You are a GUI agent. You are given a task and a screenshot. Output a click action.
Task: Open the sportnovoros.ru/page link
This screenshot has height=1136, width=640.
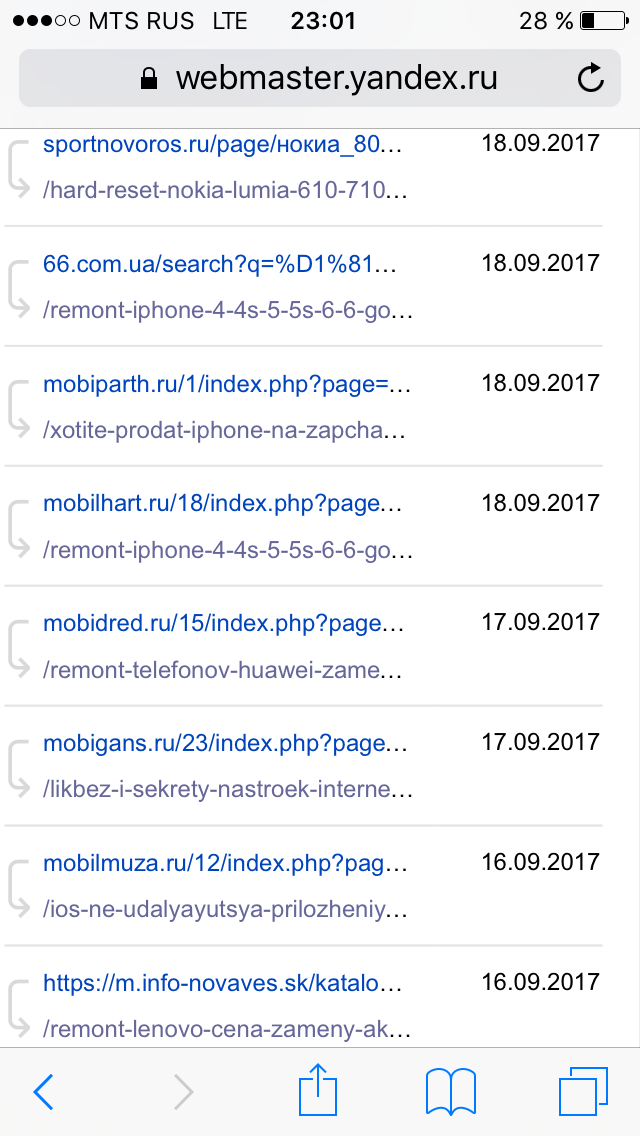pos(223,144)
